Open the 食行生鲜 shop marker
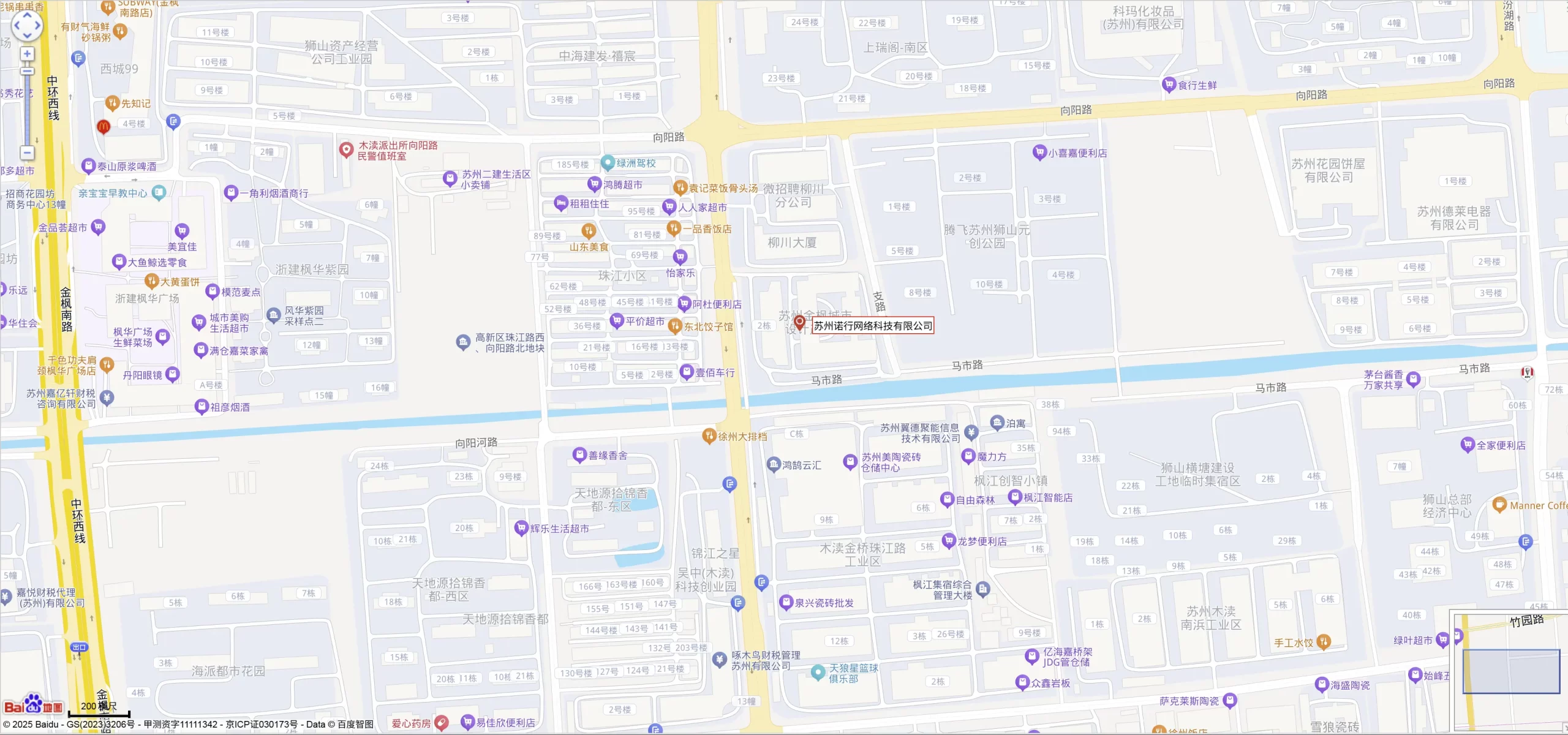Viewport: 1568px width, 735px height. pyautogui.click(x=1169, y=85)
